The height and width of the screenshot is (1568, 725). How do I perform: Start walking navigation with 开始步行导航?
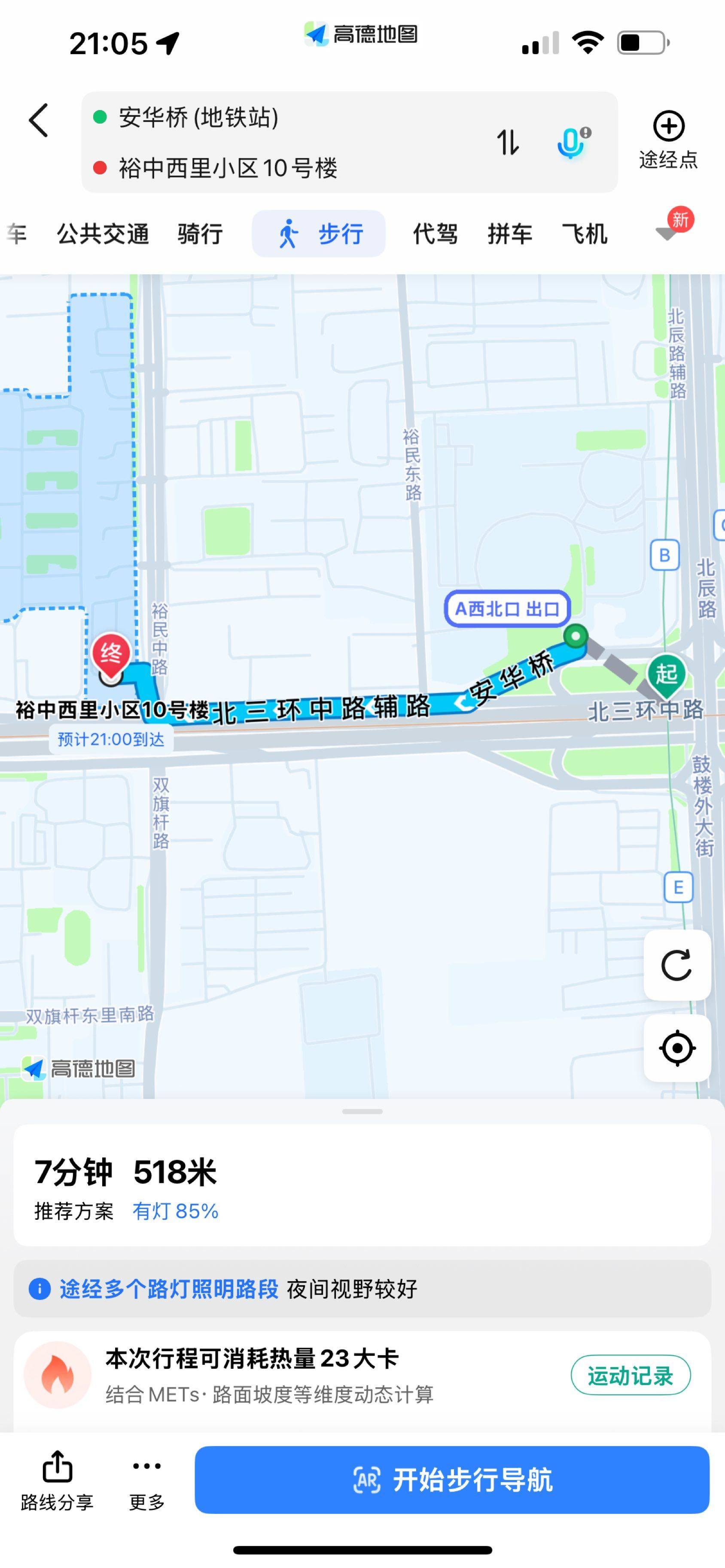pos(452,1480)
